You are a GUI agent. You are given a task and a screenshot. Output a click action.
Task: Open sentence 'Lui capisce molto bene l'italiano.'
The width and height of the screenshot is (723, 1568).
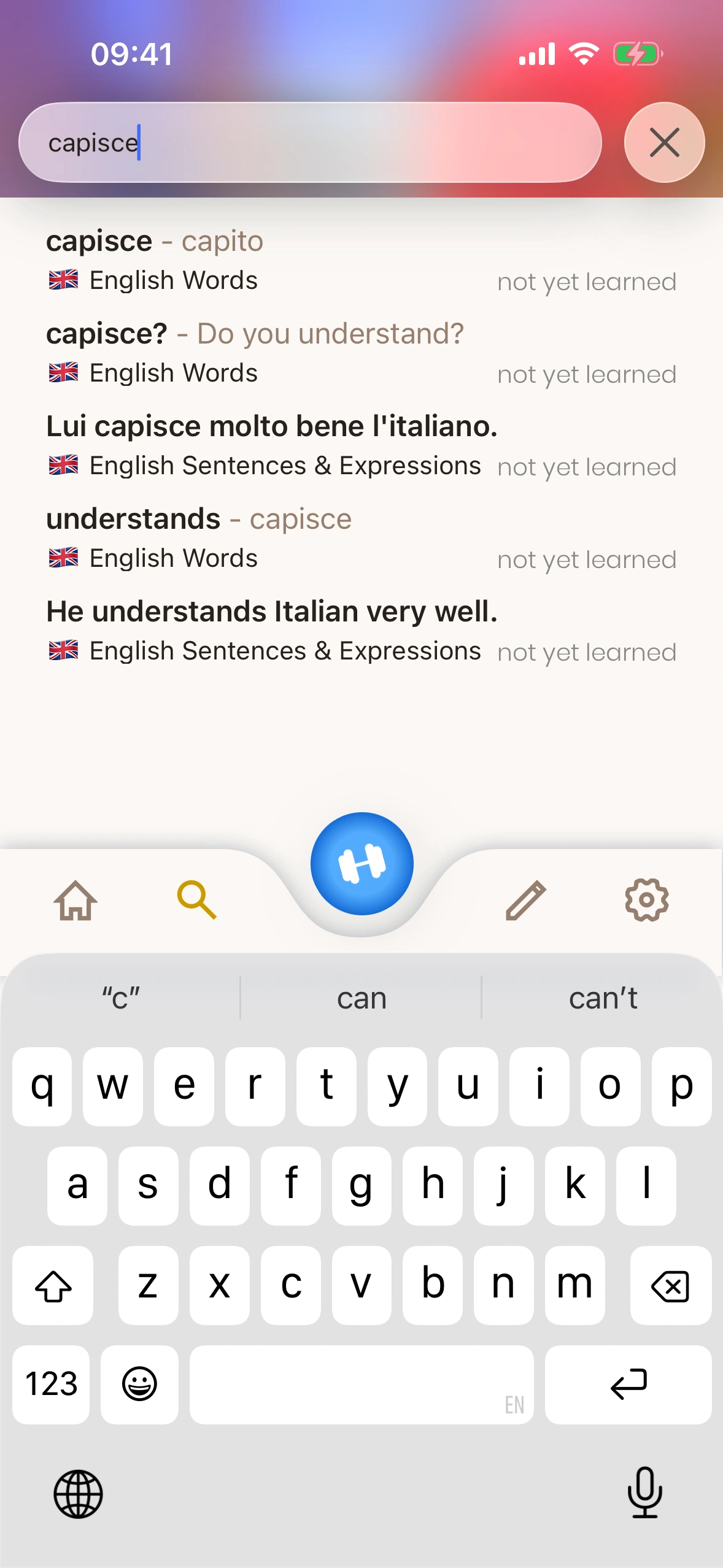tap(361, 445)
